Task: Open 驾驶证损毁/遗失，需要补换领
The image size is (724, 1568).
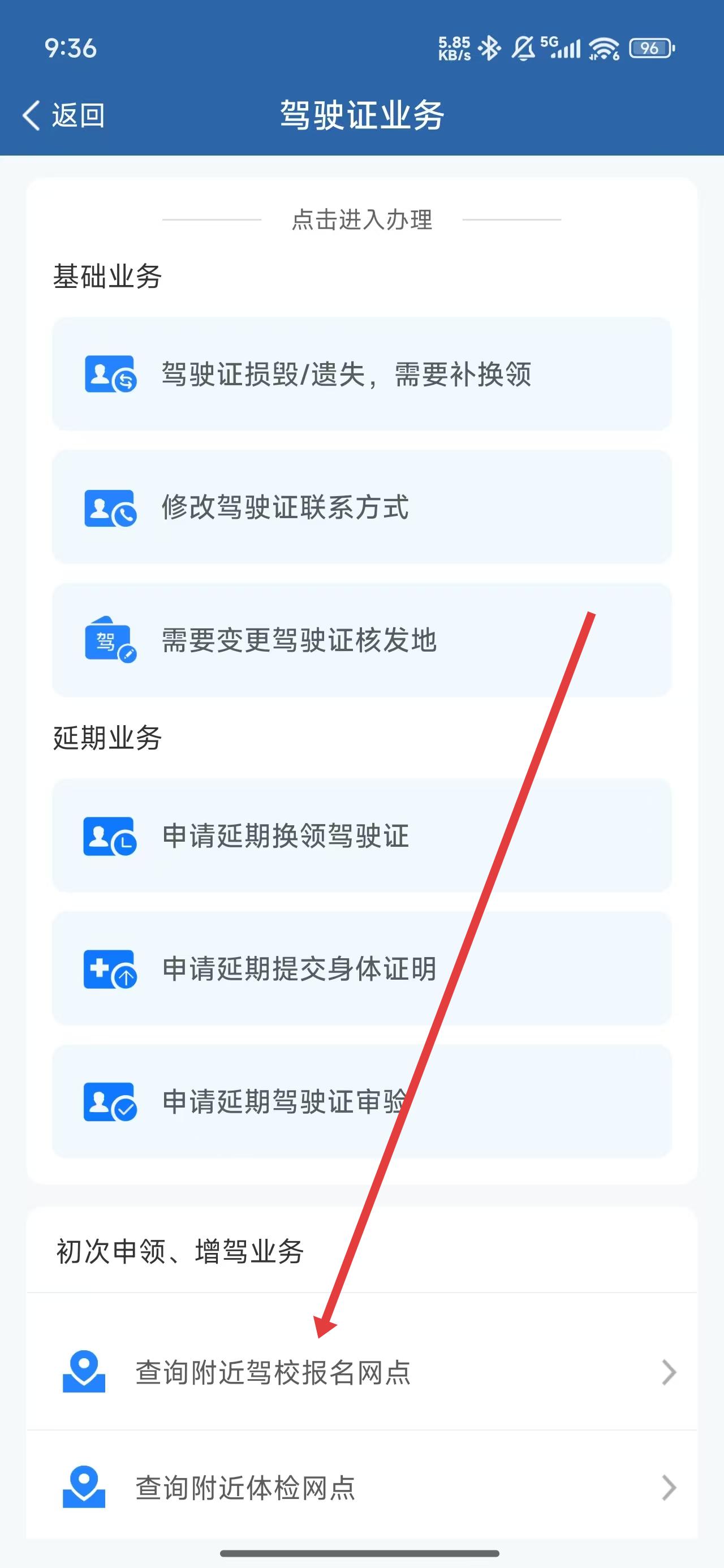Action: pyautogui.click(x=361, y=374)
